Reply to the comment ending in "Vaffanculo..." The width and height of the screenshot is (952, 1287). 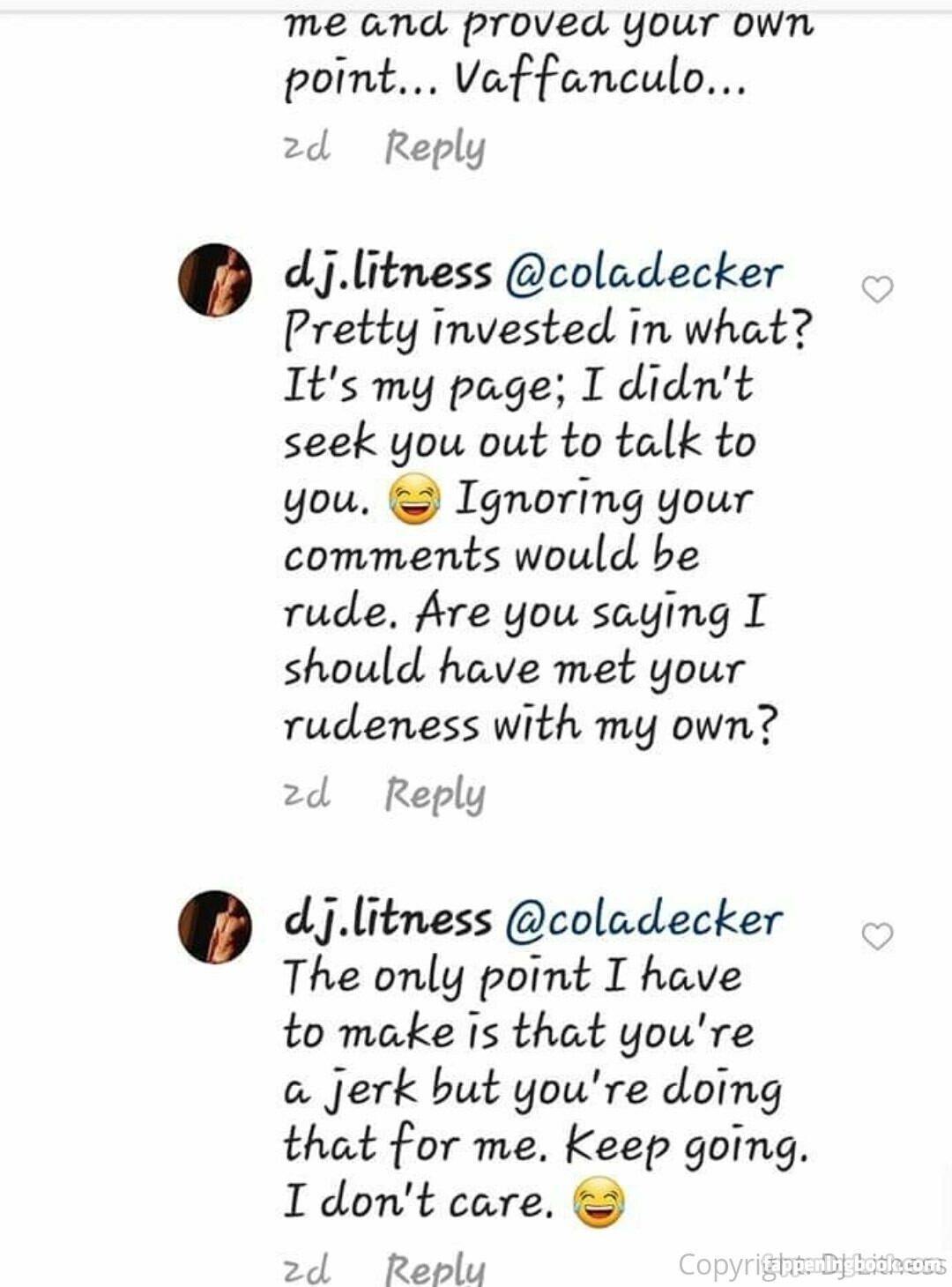point(435,147)
